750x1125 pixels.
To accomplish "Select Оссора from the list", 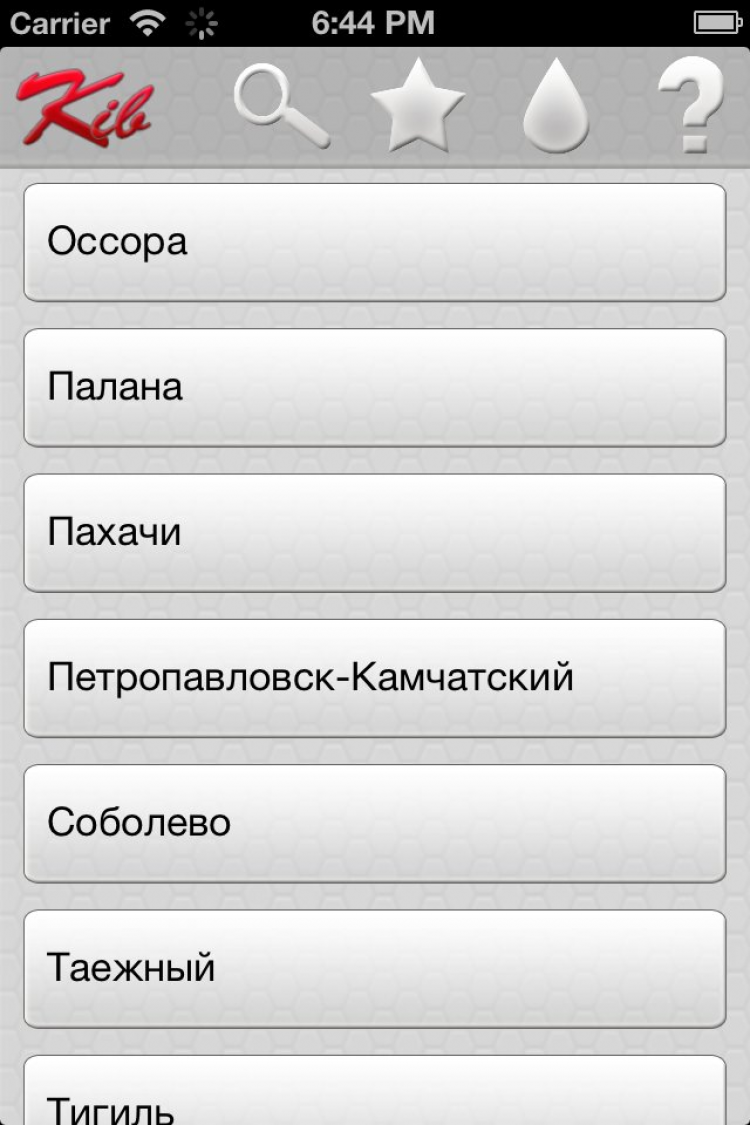I will 374,242.
